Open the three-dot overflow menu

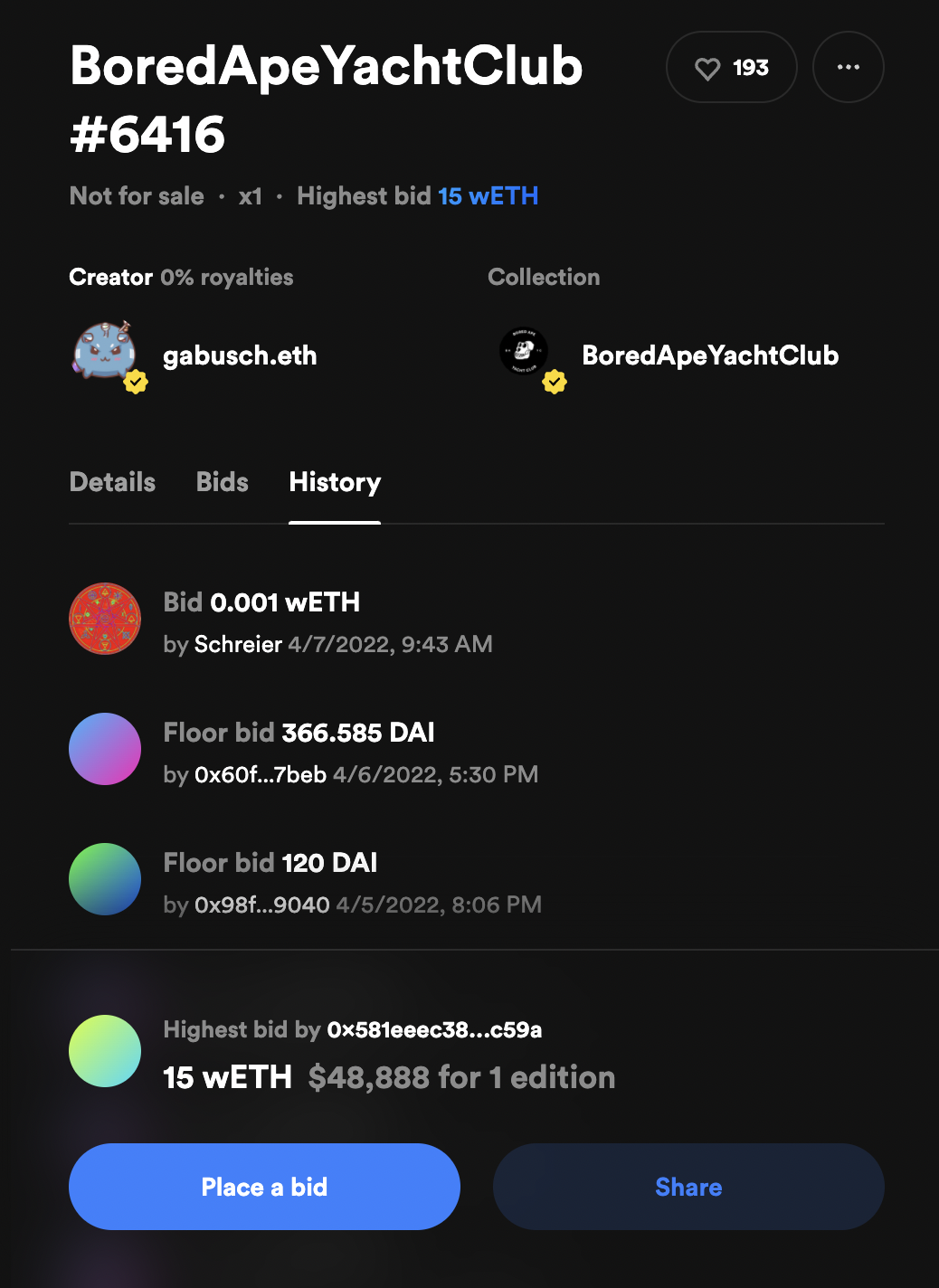848,68
